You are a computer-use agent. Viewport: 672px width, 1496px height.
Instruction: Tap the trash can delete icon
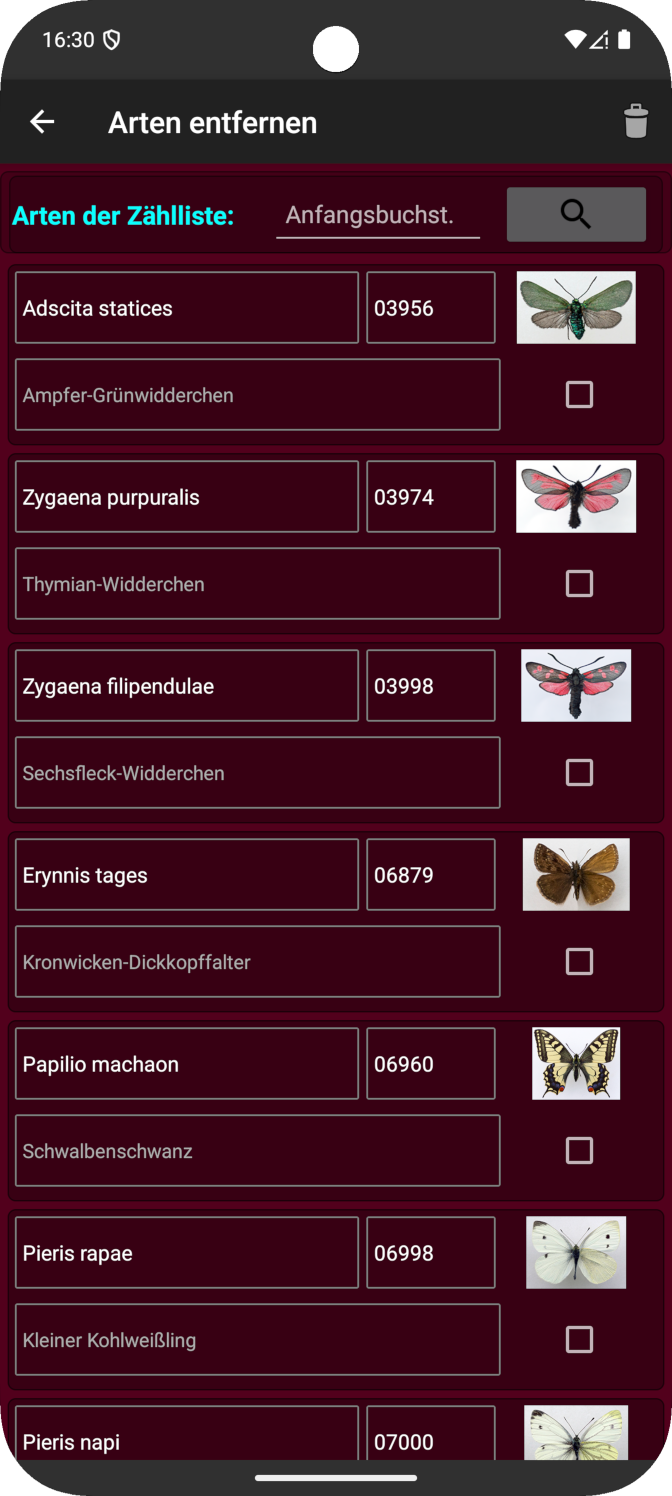pyautogui.click(x=636, y=122)
